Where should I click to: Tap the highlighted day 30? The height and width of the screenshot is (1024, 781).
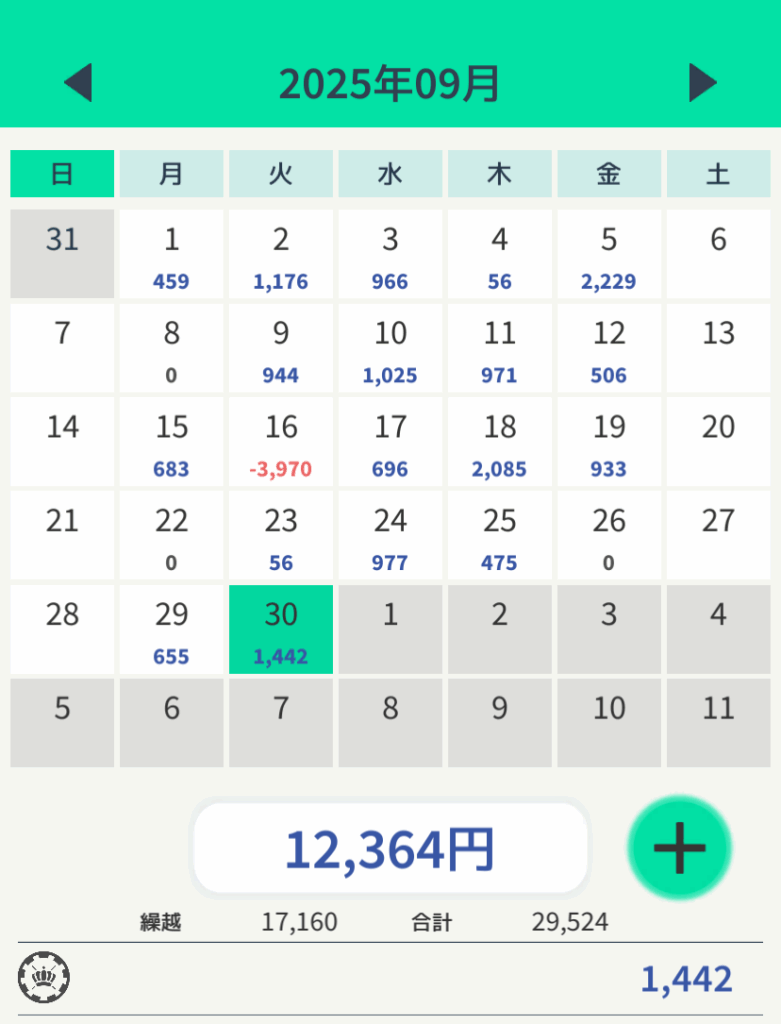click(x=281, y=630)
